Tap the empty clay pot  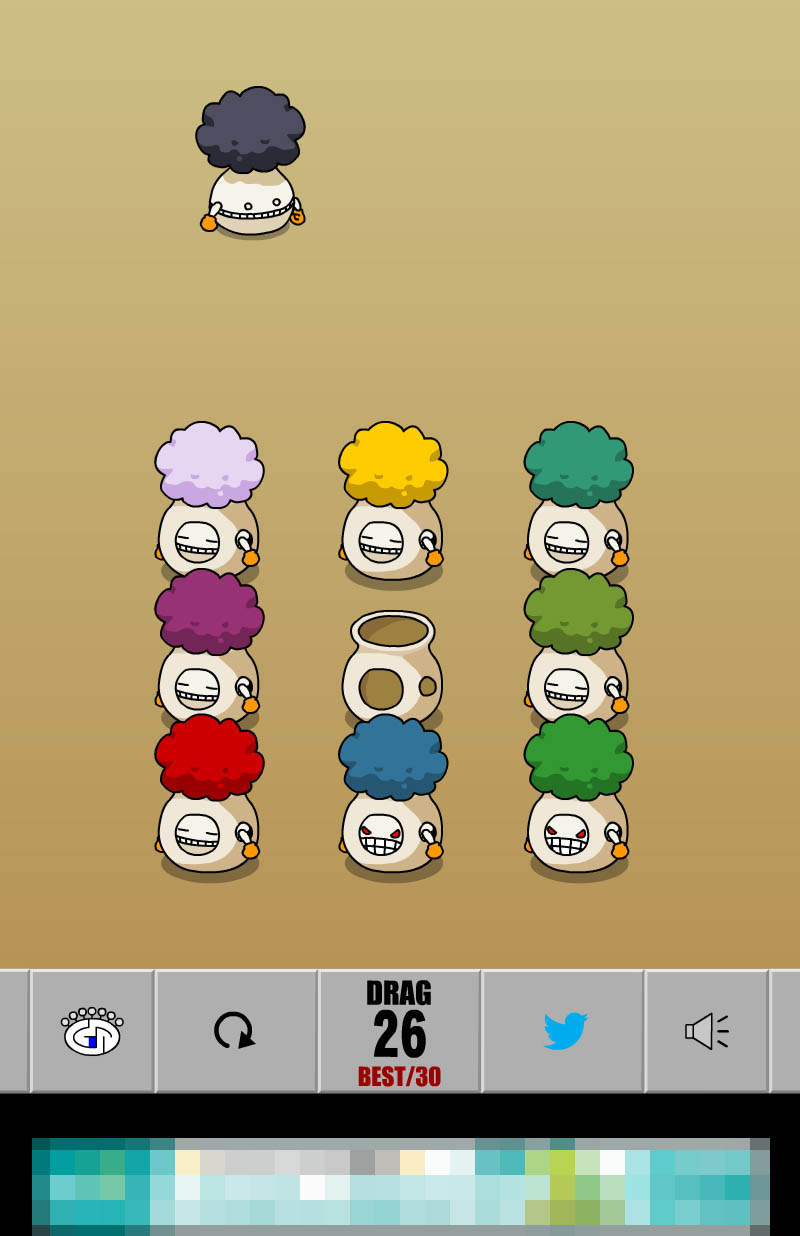[392, 663]
